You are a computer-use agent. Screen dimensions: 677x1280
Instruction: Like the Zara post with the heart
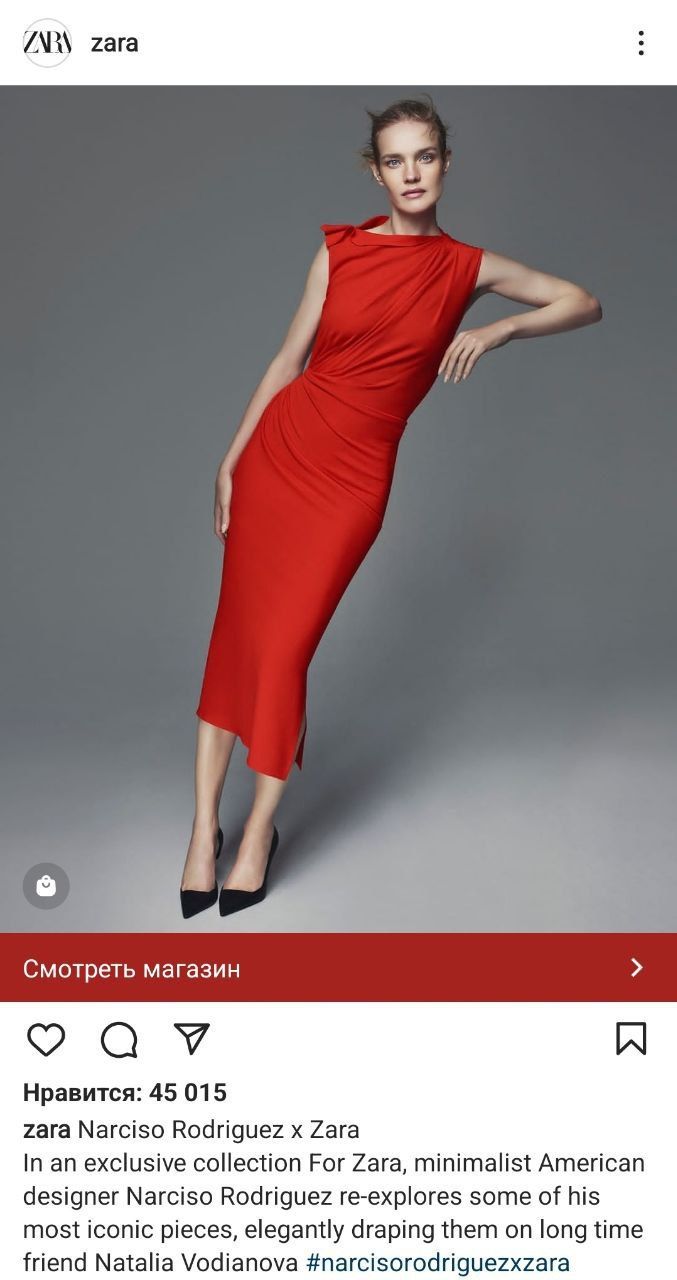tap(46, 1040)
